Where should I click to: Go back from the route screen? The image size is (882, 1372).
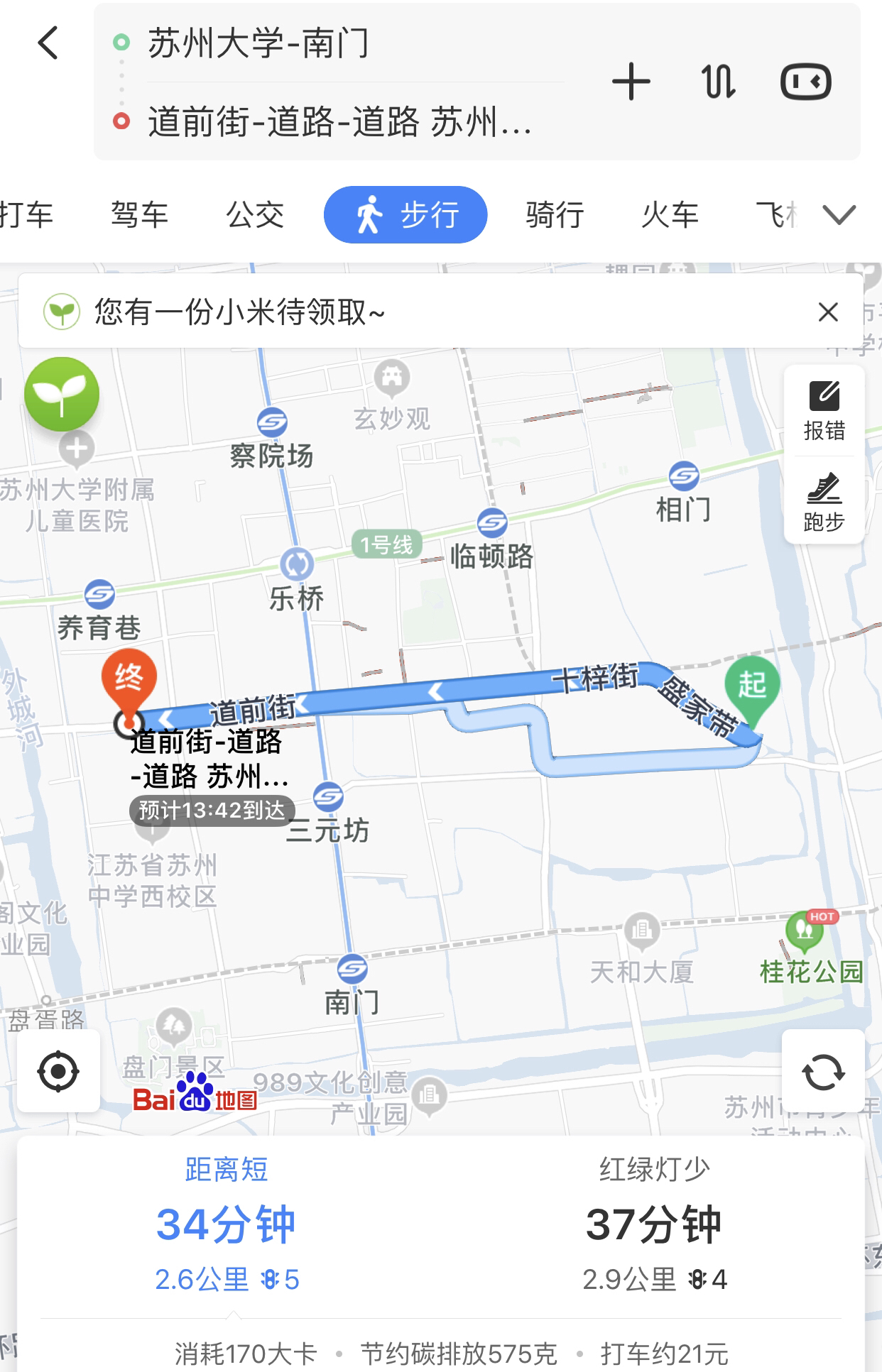48,43
